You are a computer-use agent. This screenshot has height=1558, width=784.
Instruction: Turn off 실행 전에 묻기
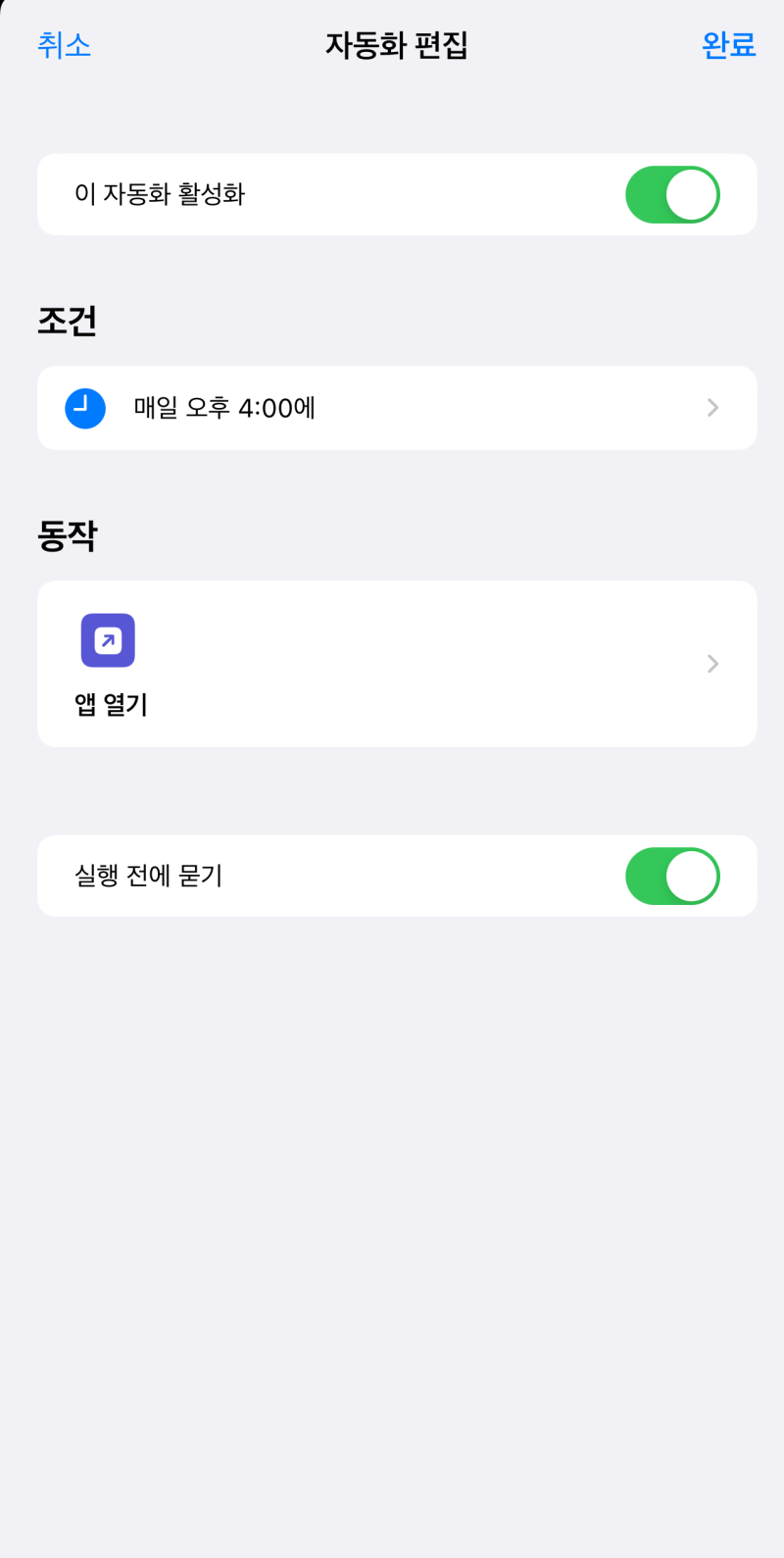tap(672, 876)
